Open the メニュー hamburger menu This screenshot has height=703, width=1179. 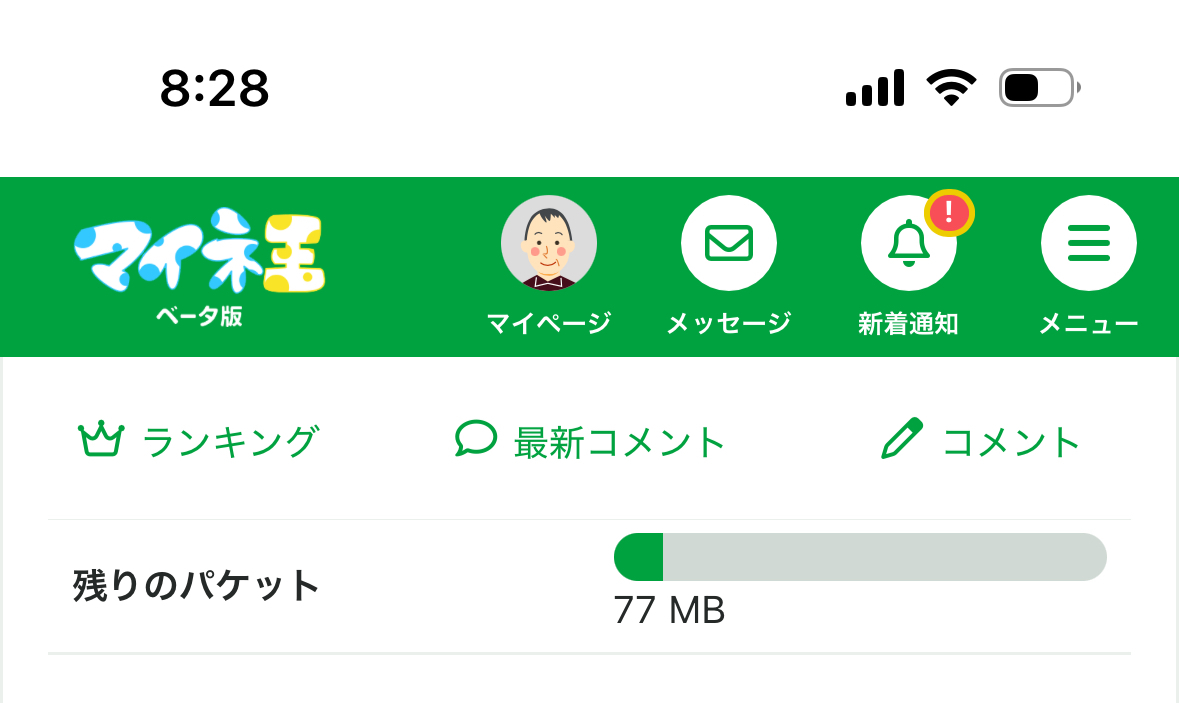point(1088,243)
